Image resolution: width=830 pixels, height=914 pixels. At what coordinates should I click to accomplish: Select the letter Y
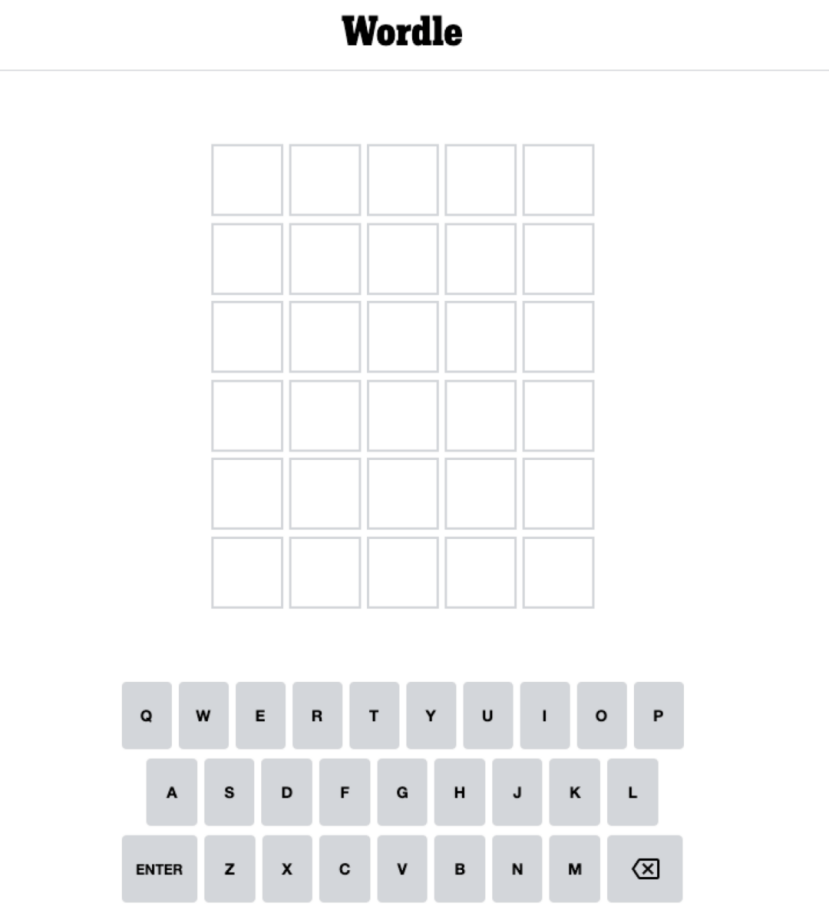[431, 716]
